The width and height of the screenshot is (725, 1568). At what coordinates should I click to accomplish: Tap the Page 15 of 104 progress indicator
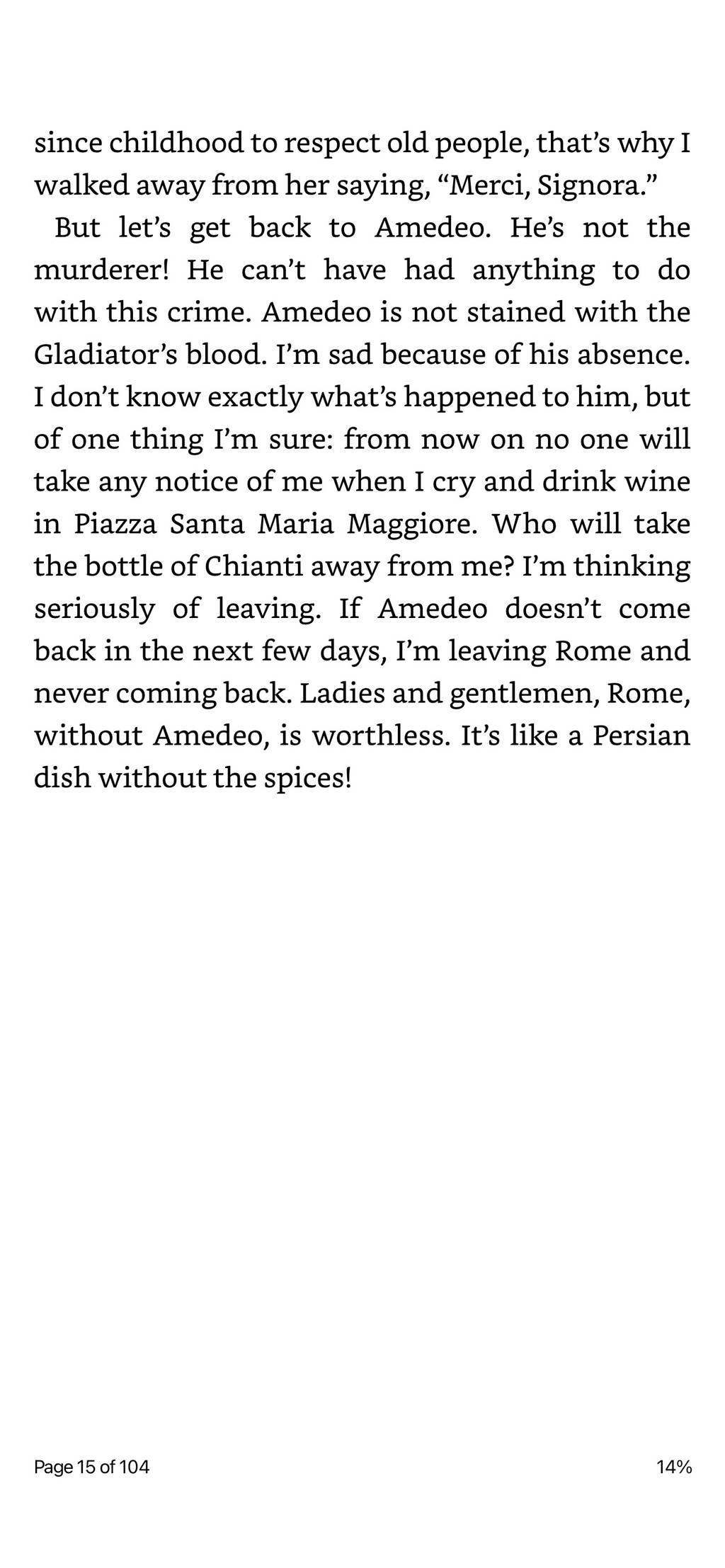click(92, 1467)
